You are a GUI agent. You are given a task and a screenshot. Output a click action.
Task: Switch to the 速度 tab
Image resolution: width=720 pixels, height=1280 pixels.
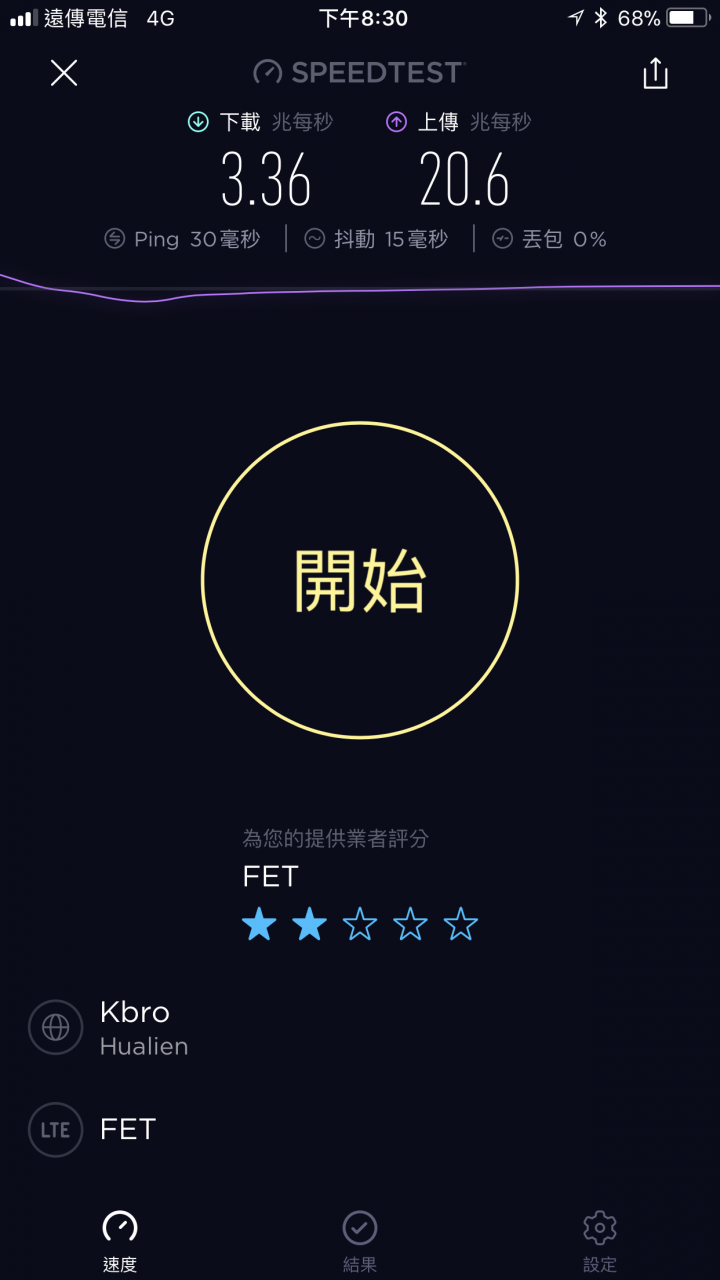click(x=120, y=1241)
